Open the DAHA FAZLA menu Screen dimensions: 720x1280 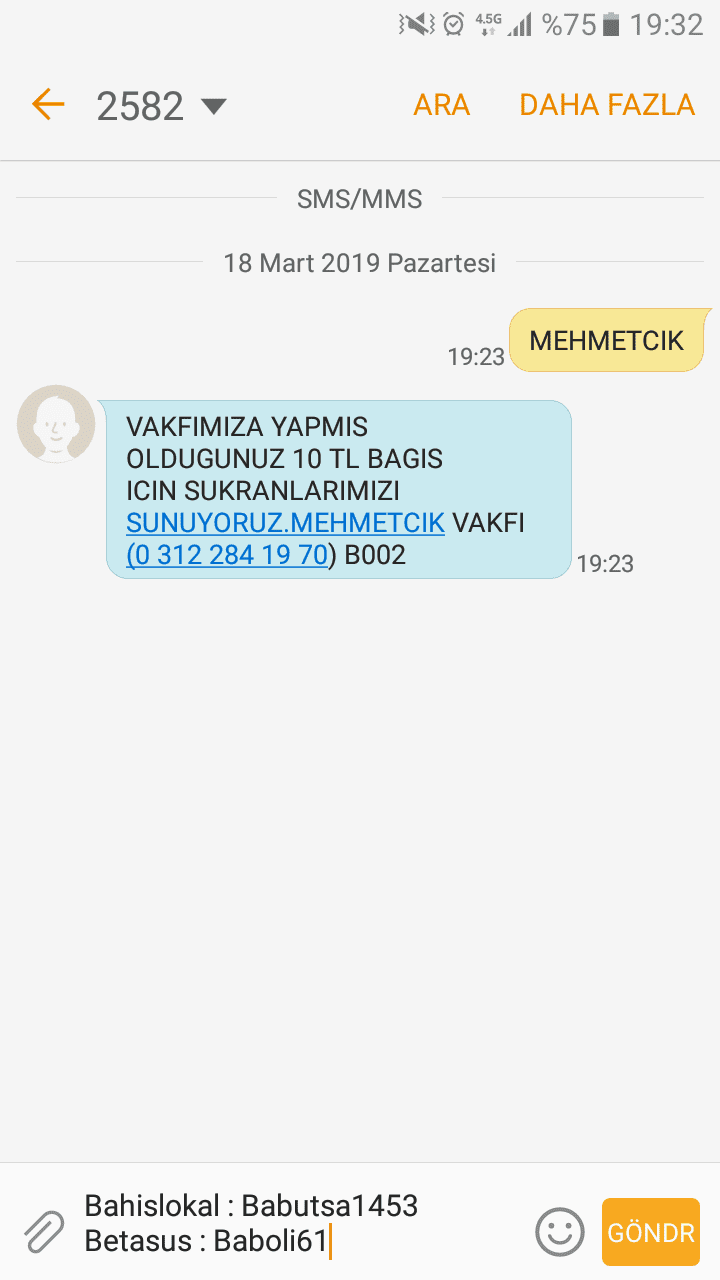(x=607, y=105)
